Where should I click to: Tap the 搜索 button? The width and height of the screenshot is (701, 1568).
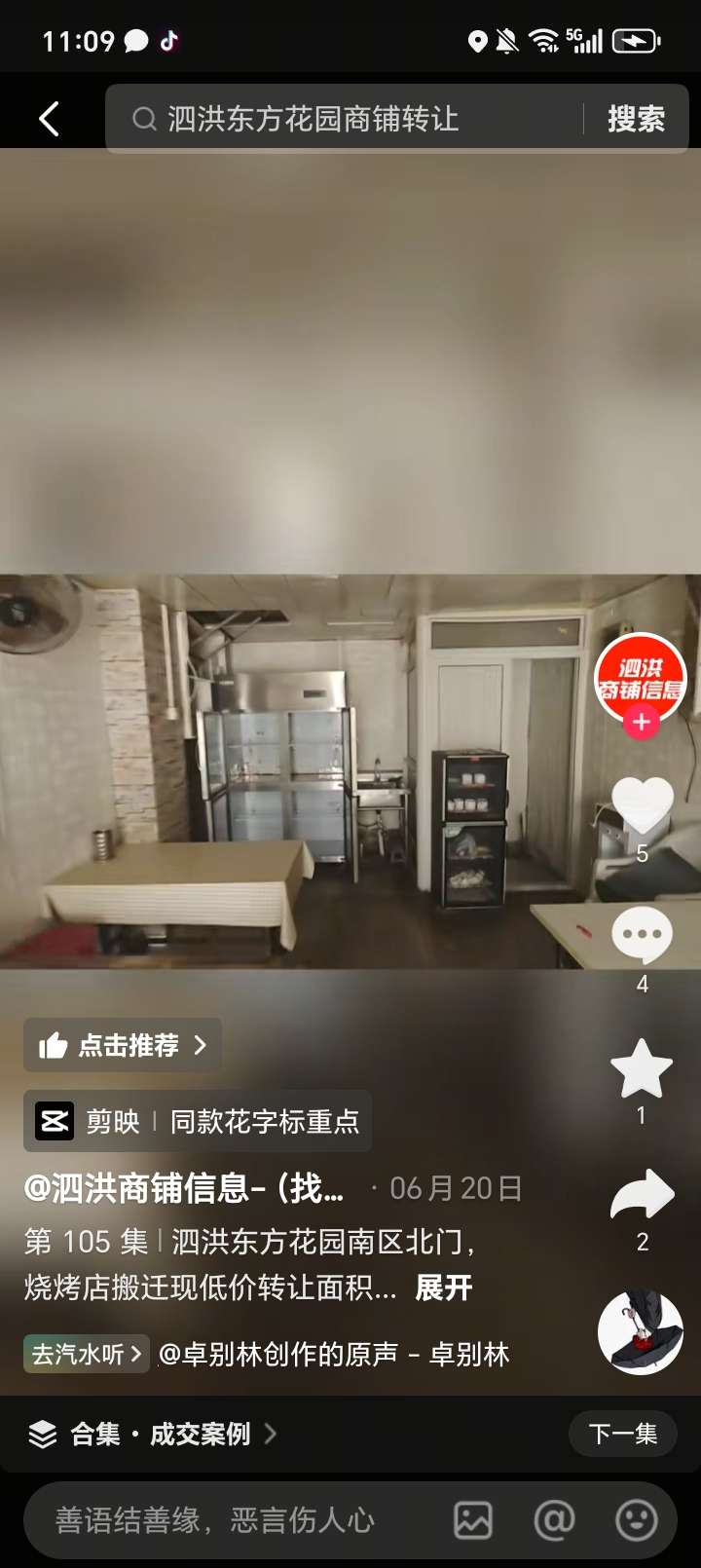(636, 119)
